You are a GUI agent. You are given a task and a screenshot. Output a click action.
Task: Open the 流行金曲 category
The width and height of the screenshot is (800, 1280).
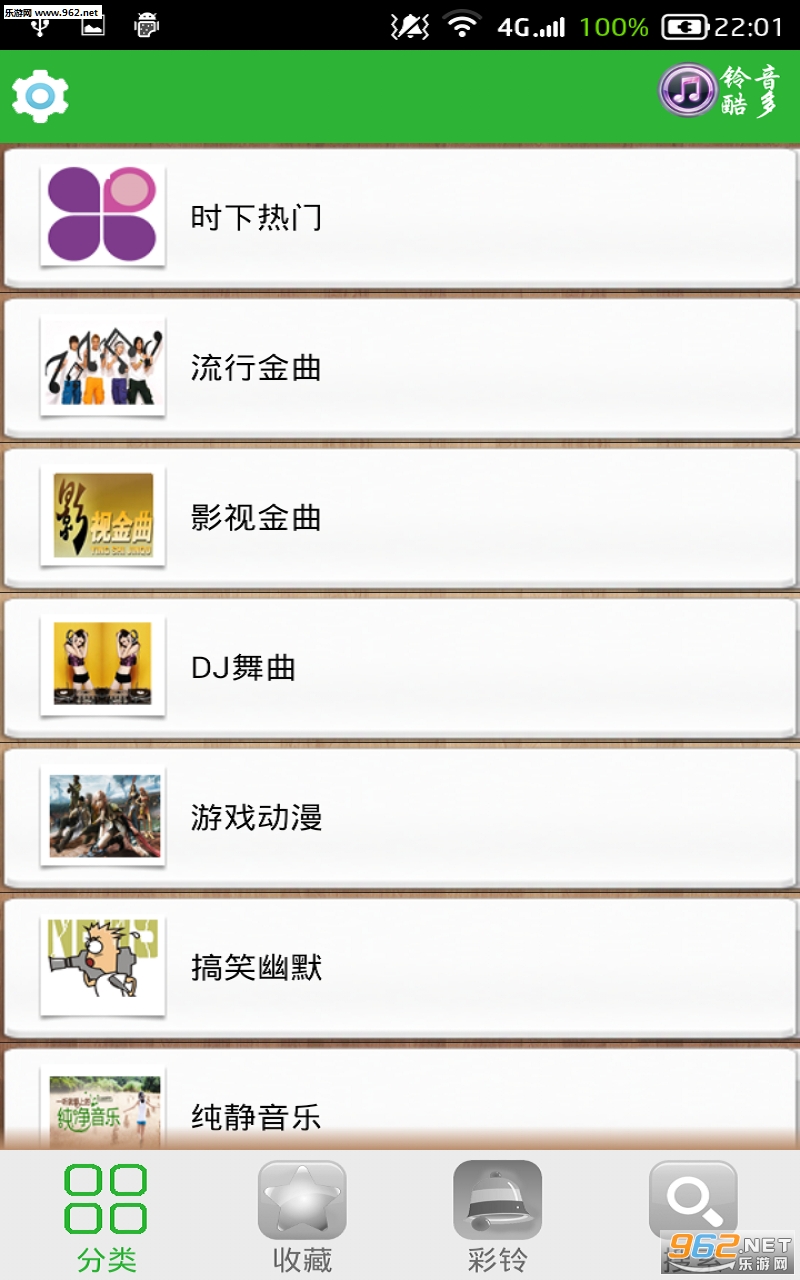[400, 368]
